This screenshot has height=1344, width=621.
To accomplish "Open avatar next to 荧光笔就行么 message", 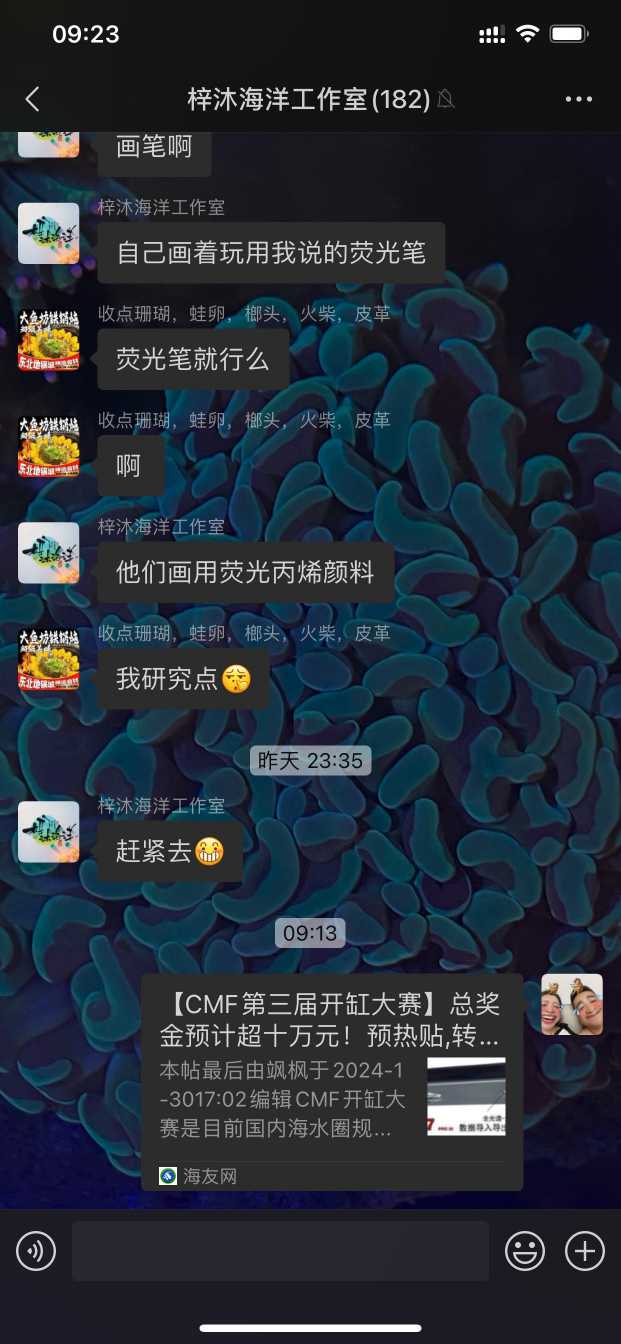I will click(x=48, y=340).
